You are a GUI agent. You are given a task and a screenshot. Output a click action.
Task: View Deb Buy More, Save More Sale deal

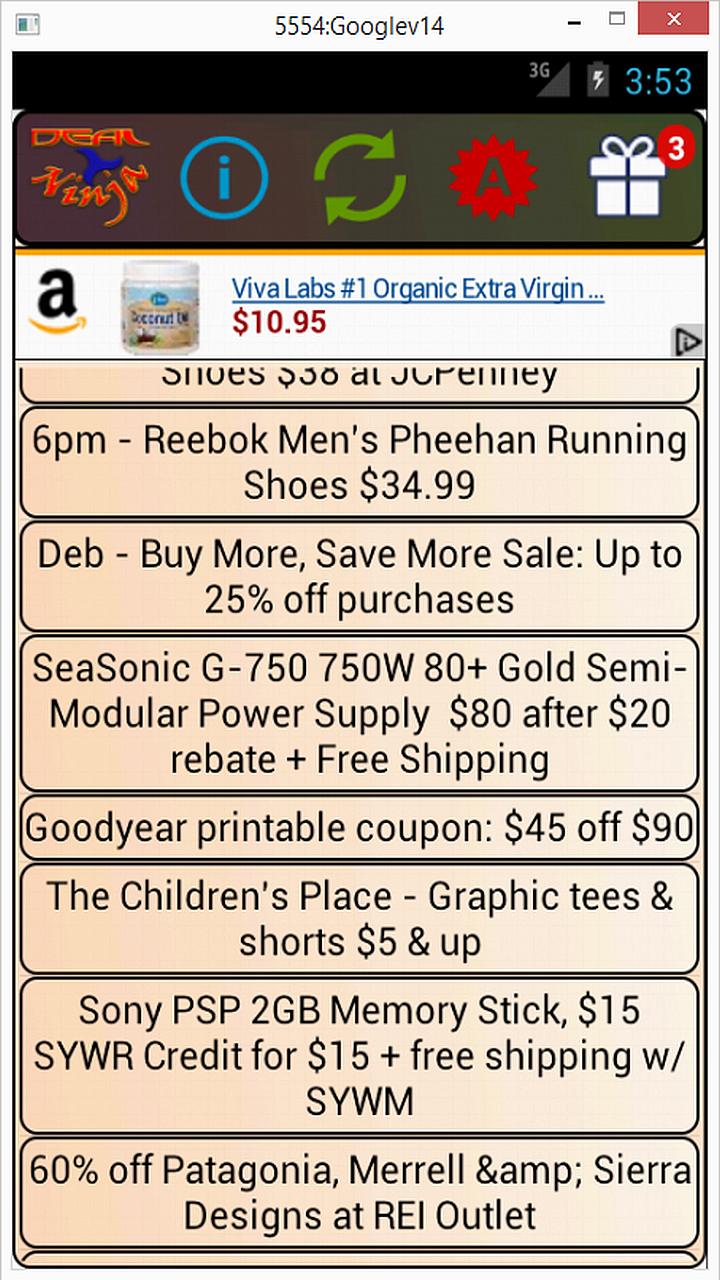(360, 576)
